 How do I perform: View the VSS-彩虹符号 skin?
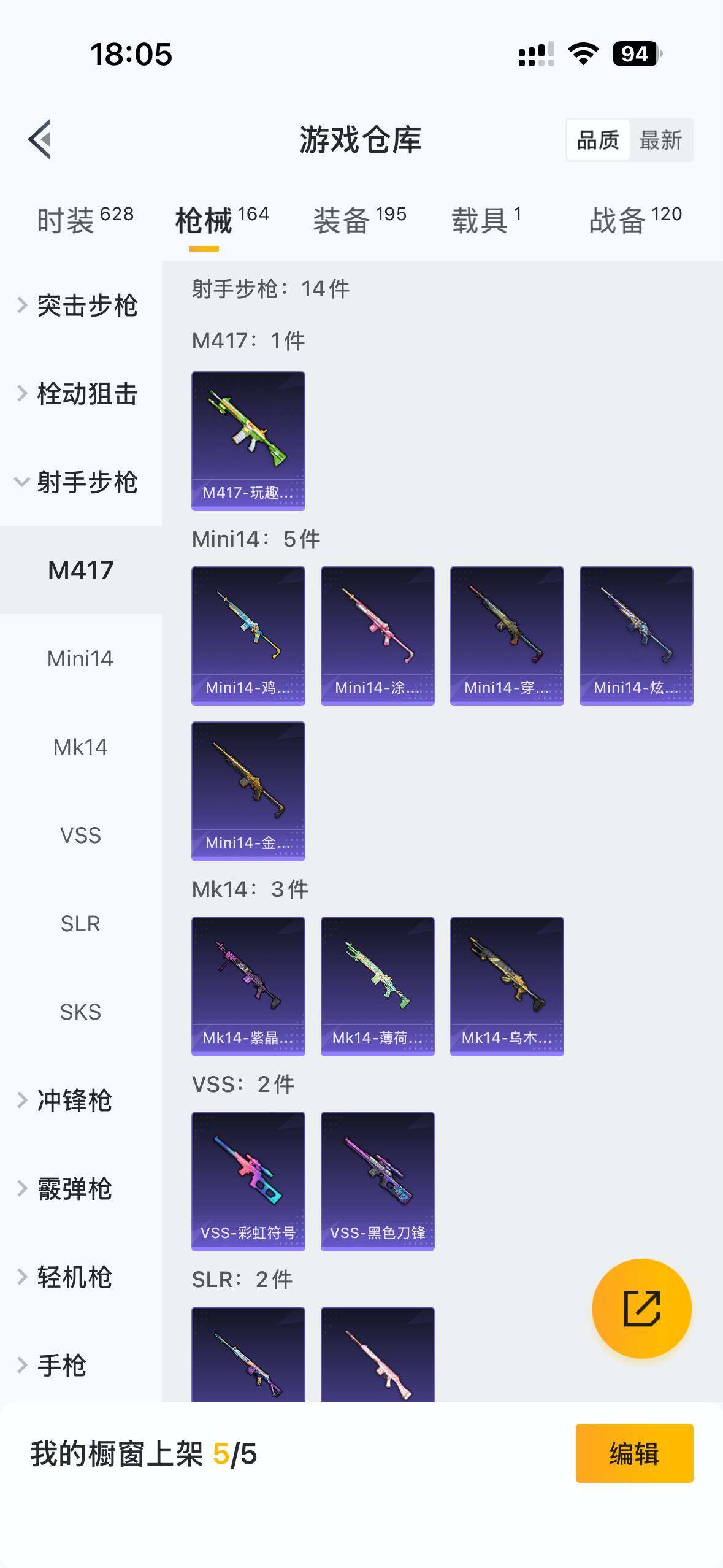248,1181
